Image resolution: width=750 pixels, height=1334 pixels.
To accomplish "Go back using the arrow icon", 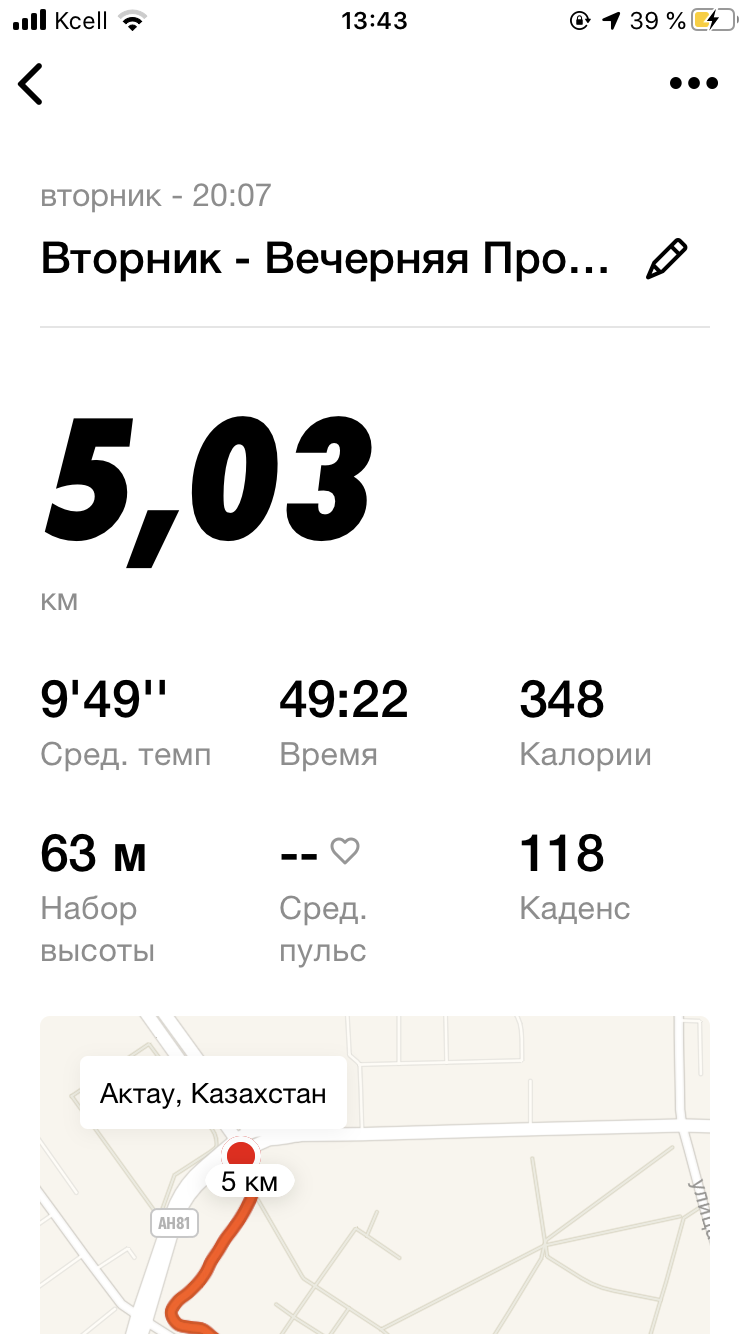I will (x=32, y=84).
